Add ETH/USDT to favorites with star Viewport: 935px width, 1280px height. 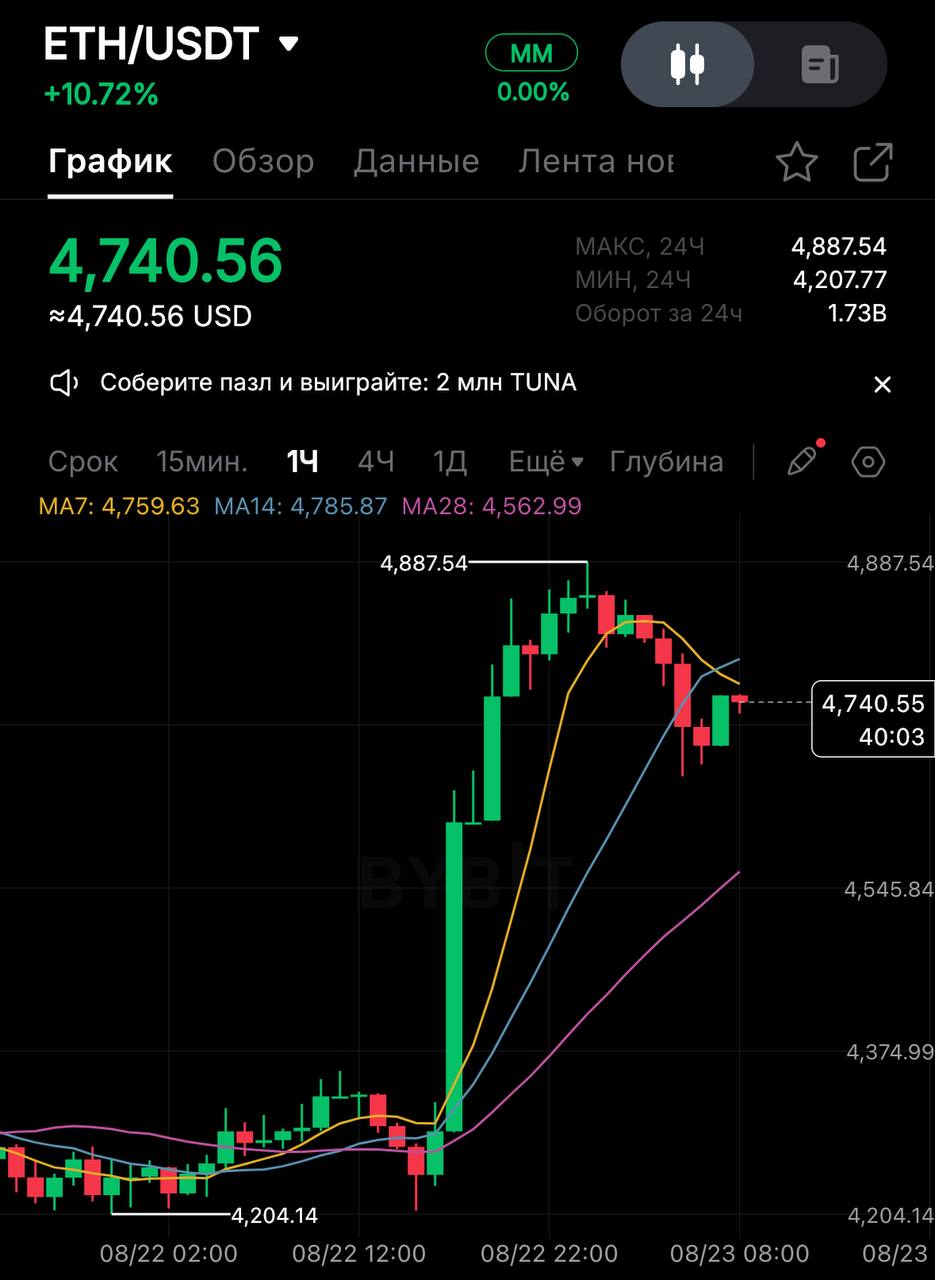click(797, 162)
